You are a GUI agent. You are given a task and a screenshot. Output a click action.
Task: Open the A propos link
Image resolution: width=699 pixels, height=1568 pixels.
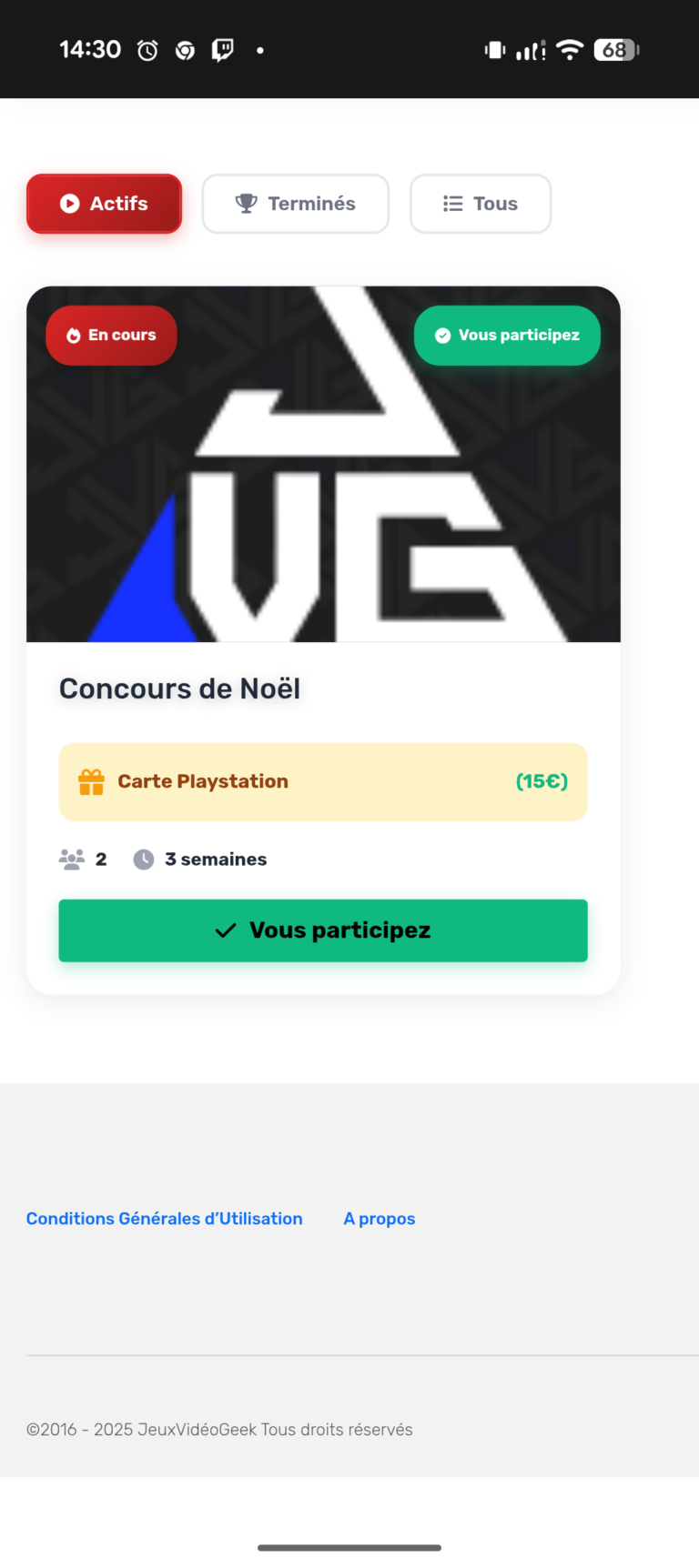coord(379,1219)
